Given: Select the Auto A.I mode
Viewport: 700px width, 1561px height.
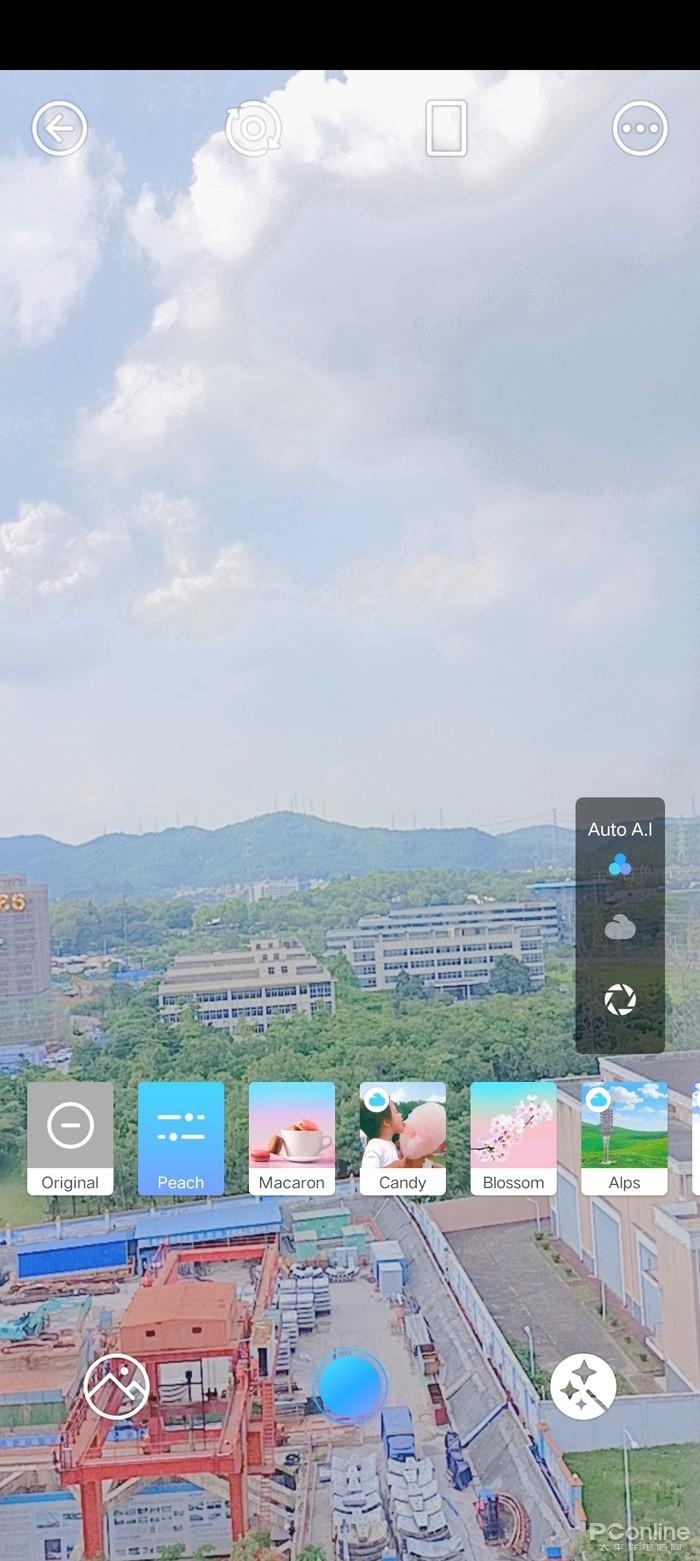Looking at the screenshot, I should click(620, 847).
